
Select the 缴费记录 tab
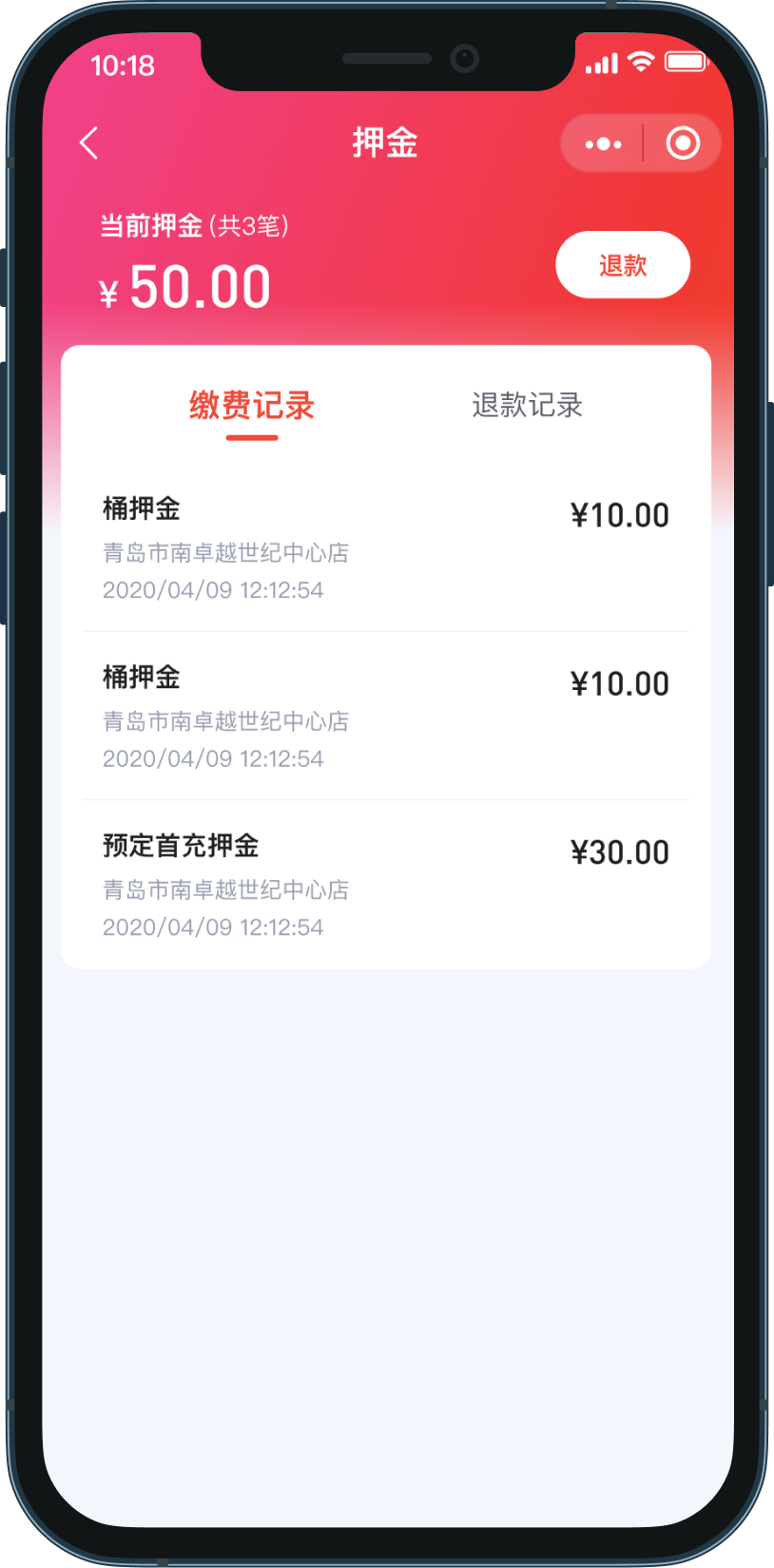point(252,406)
